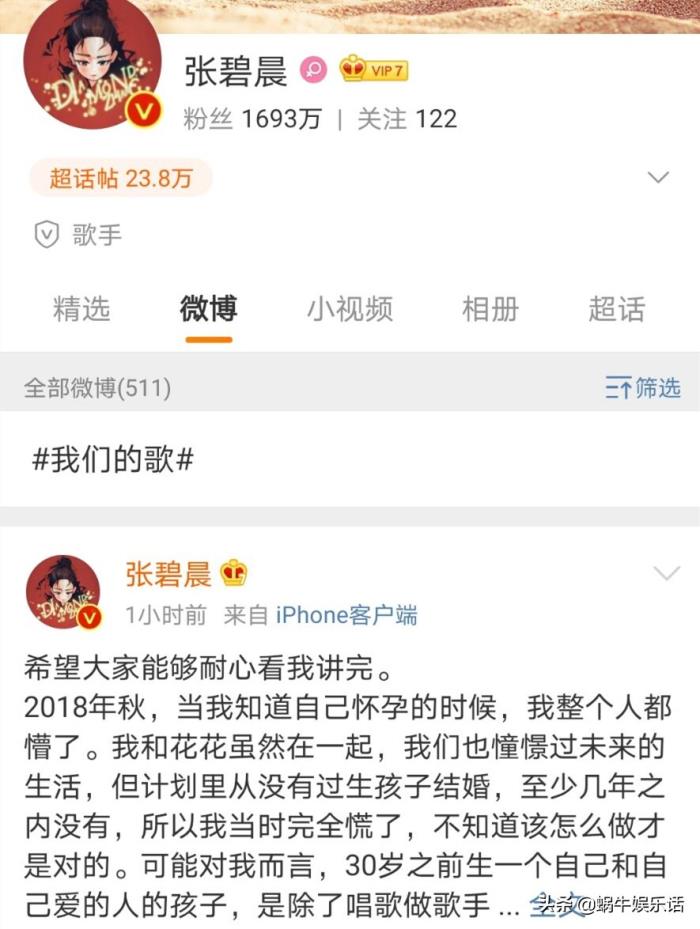Screen dimensions: 700x929
Task: Switch to the 精选 tab
Action: 81,309
